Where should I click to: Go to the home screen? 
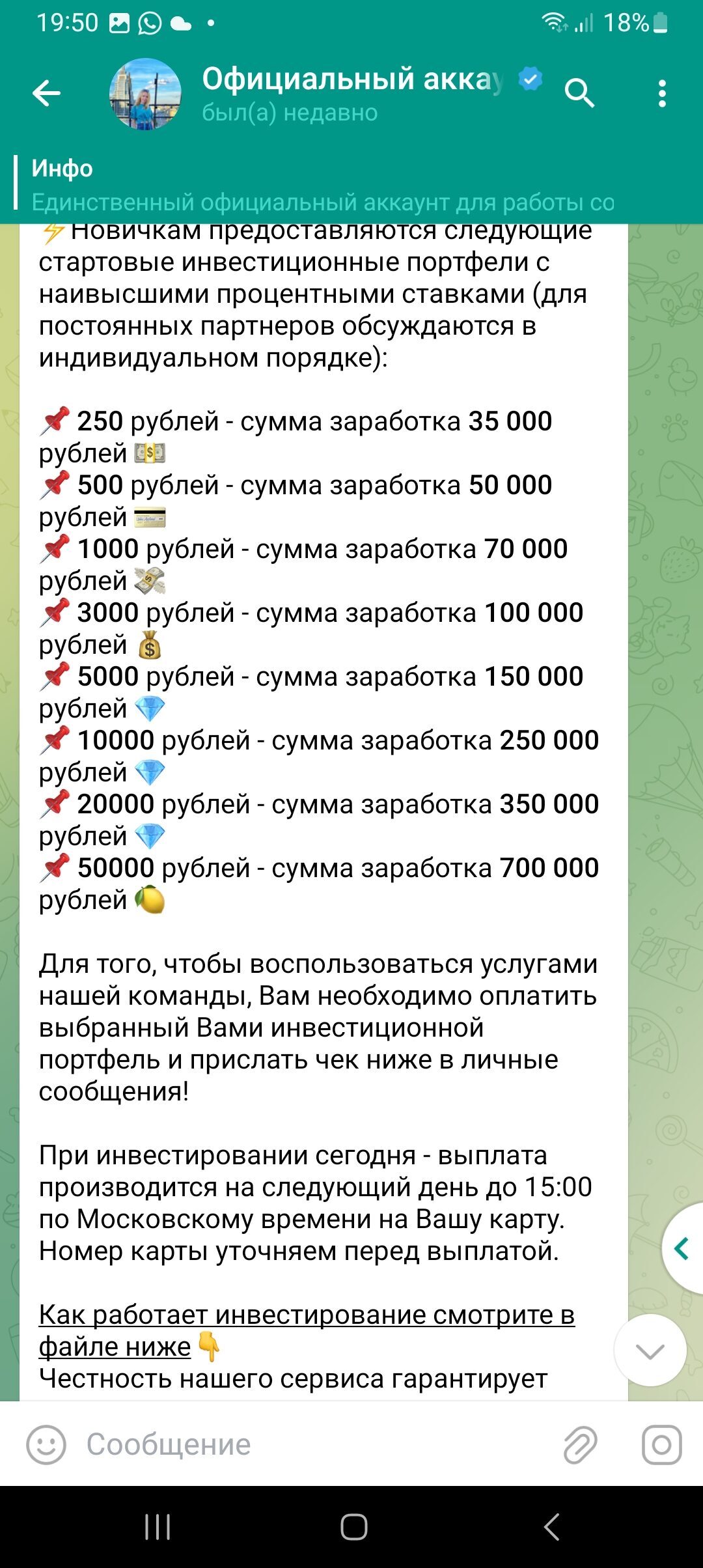tap(353, 1526)
